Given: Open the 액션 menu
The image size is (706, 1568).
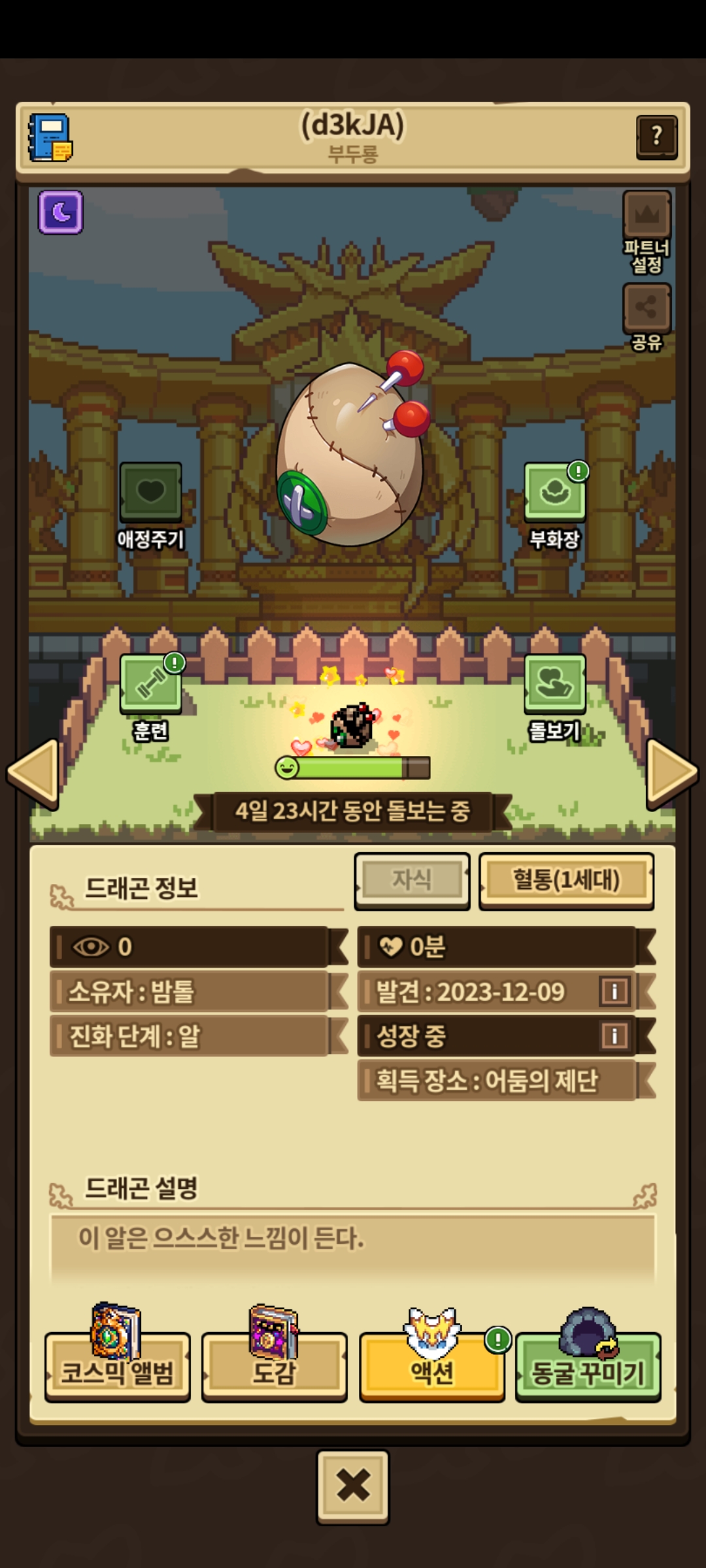Looking at the screenshot, I should tap(431, 1365).
